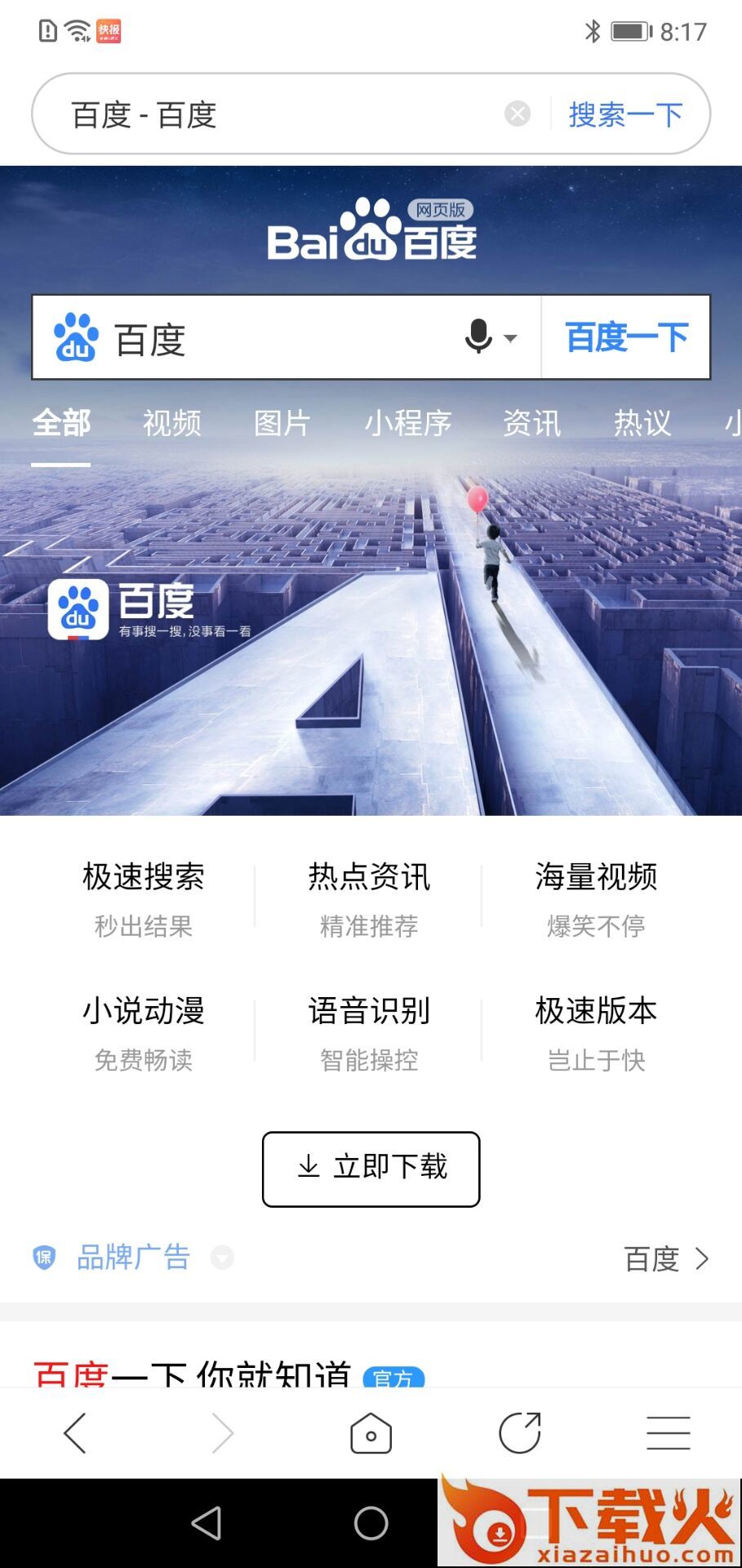This screenshot has height=1568, width=742.
Task: Expand the 品牌广告 dropdown arrow
Action: [222, 1258]
